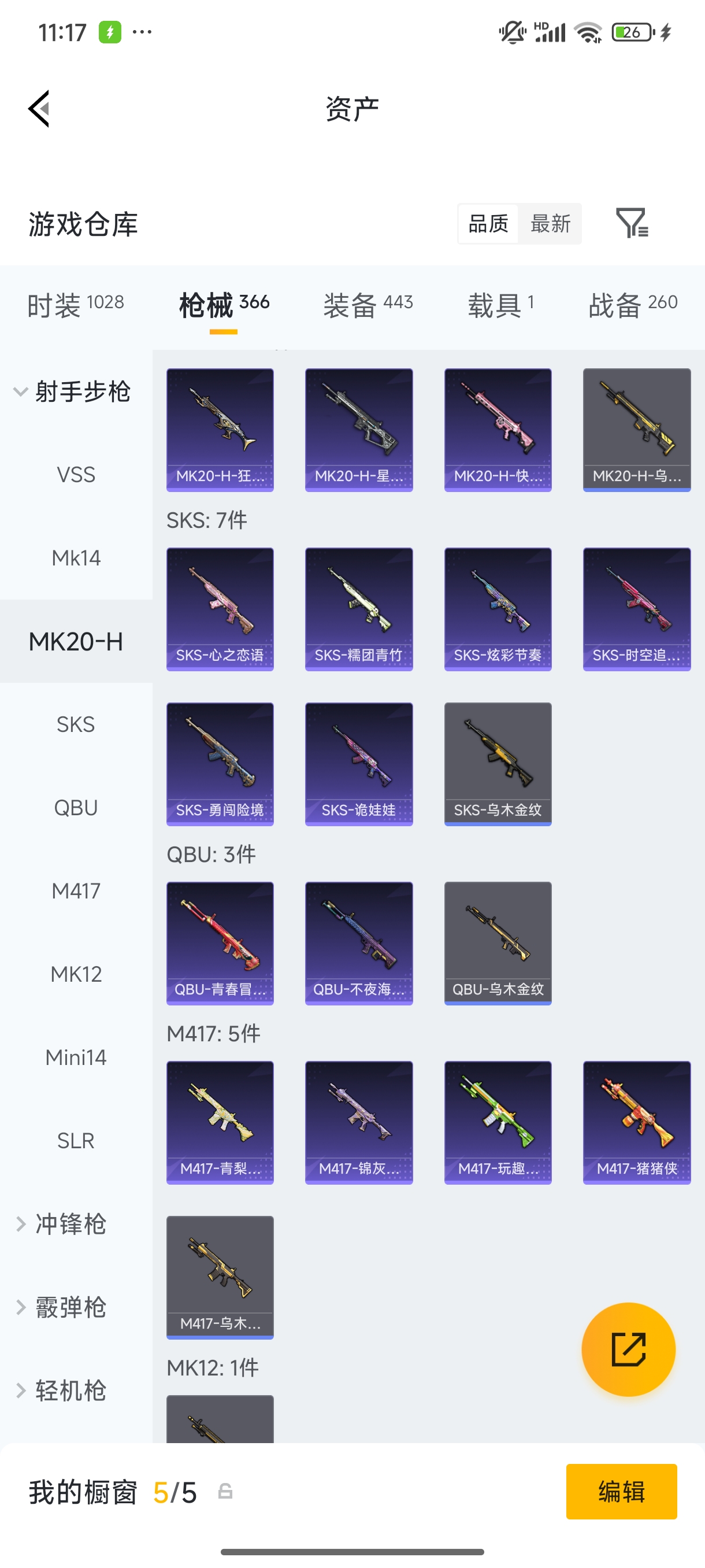
Task: Switch to the 战备 tab
Action: point(633,304)
